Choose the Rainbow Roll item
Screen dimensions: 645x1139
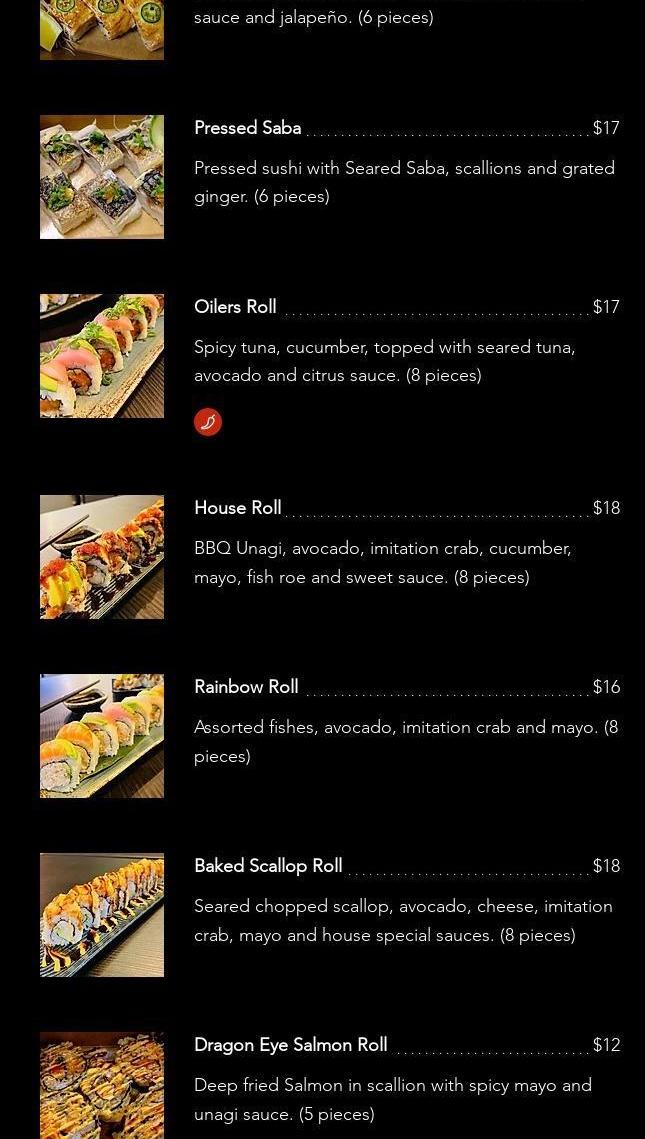246,688
